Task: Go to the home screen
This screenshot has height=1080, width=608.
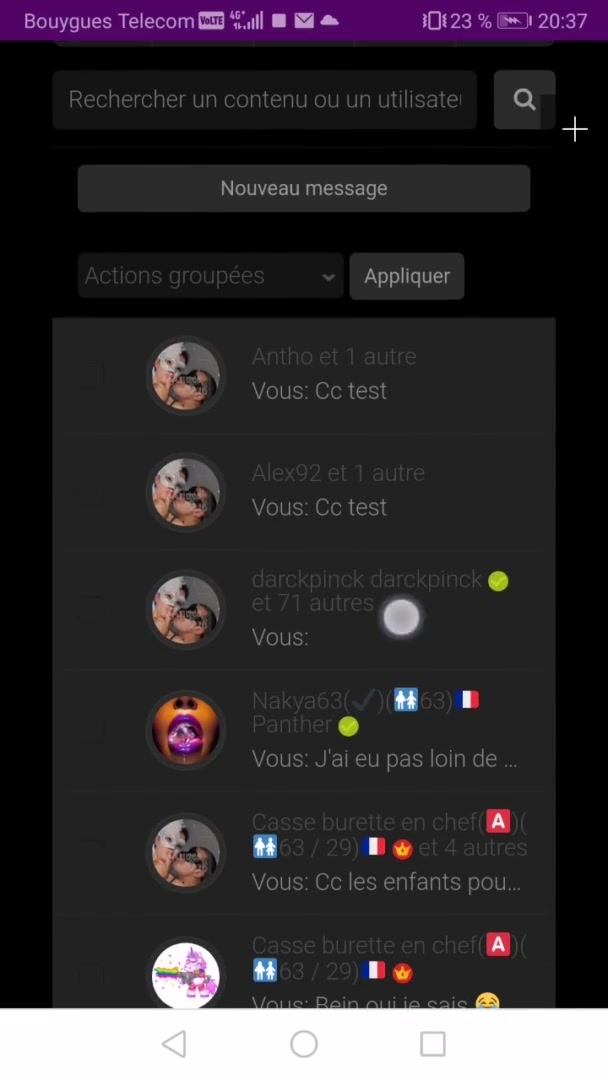Action: [x=304, y=1044]
